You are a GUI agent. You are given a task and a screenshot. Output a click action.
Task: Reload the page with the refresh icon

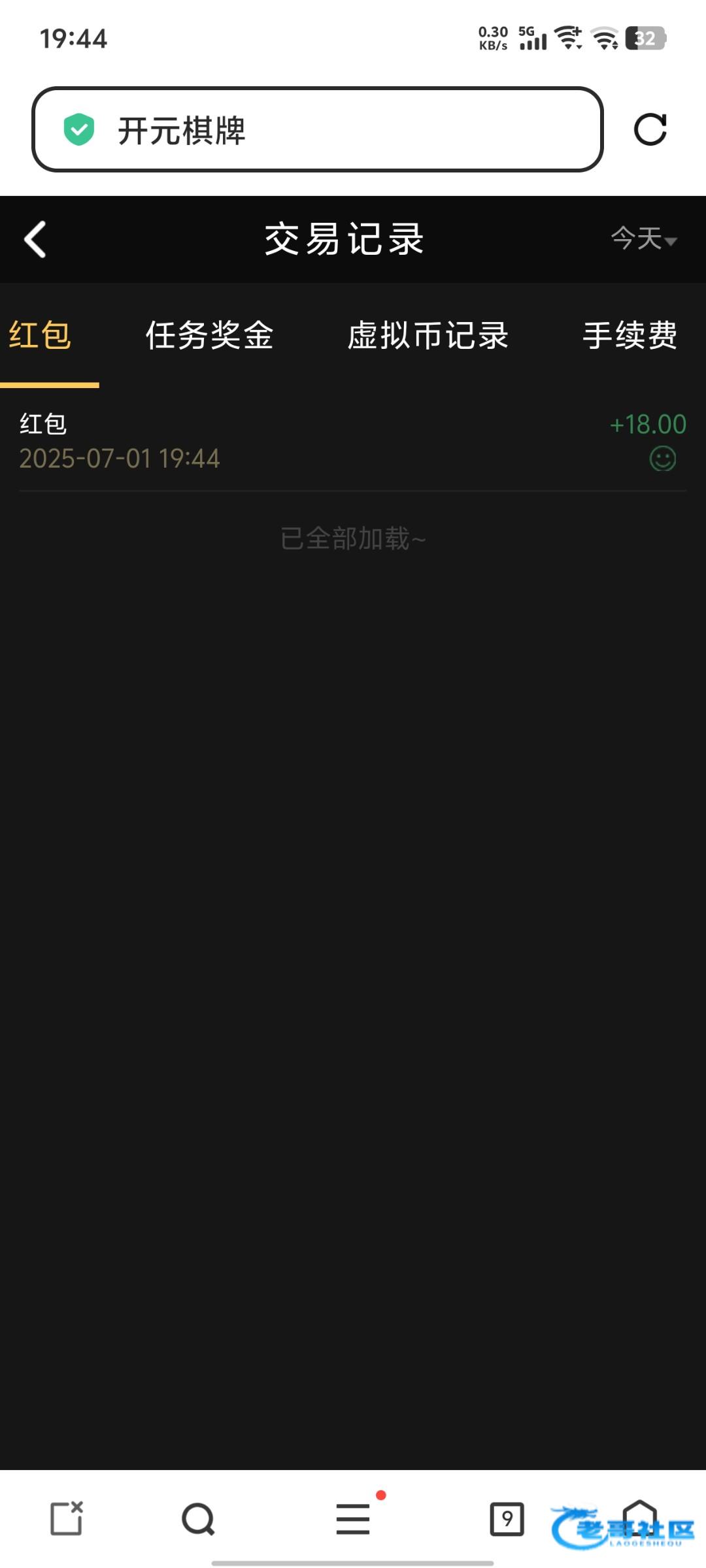click(x=650, y=129)
